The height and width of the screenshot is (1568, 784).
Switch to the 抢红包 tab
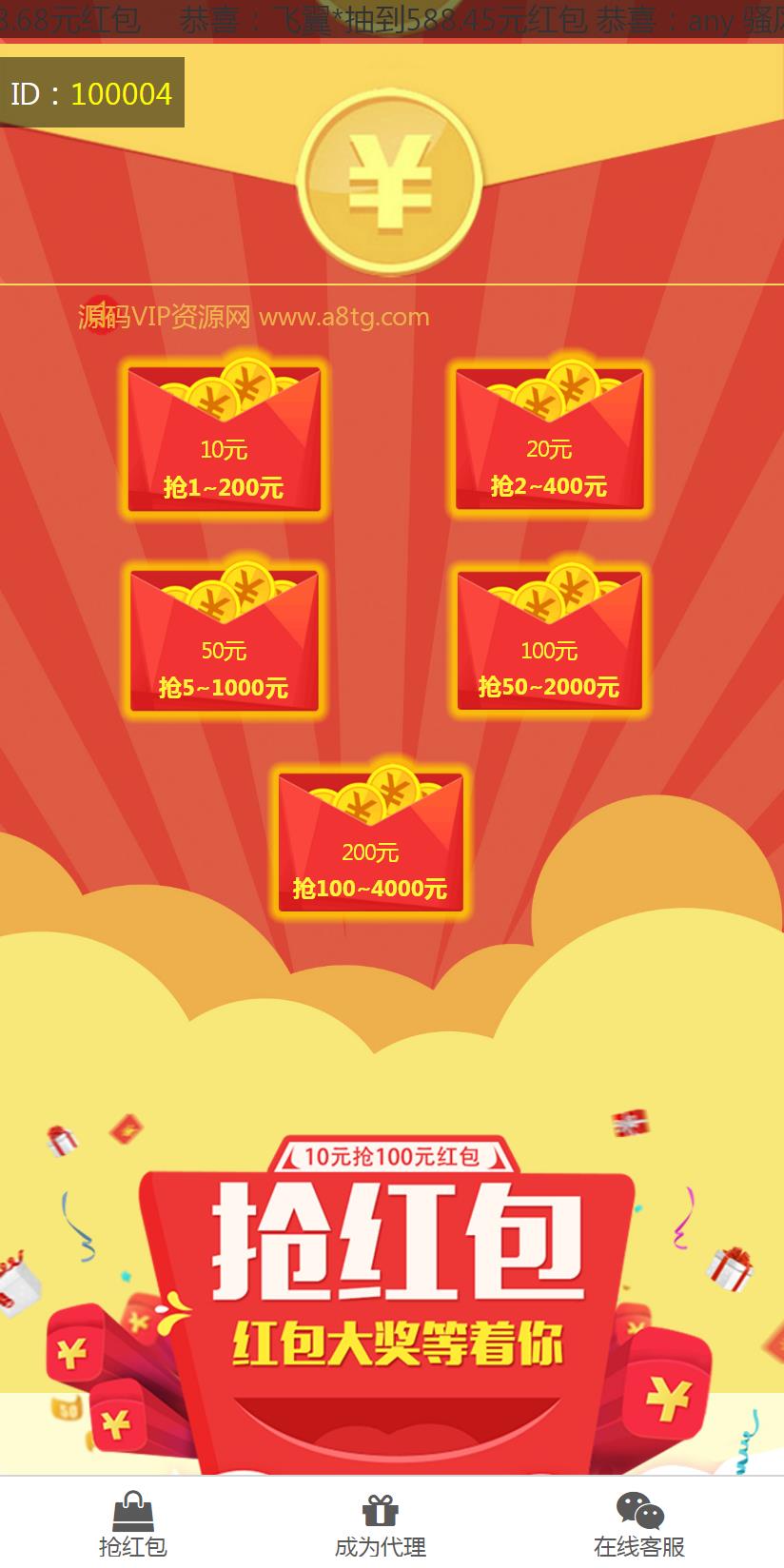[133, 1524]
